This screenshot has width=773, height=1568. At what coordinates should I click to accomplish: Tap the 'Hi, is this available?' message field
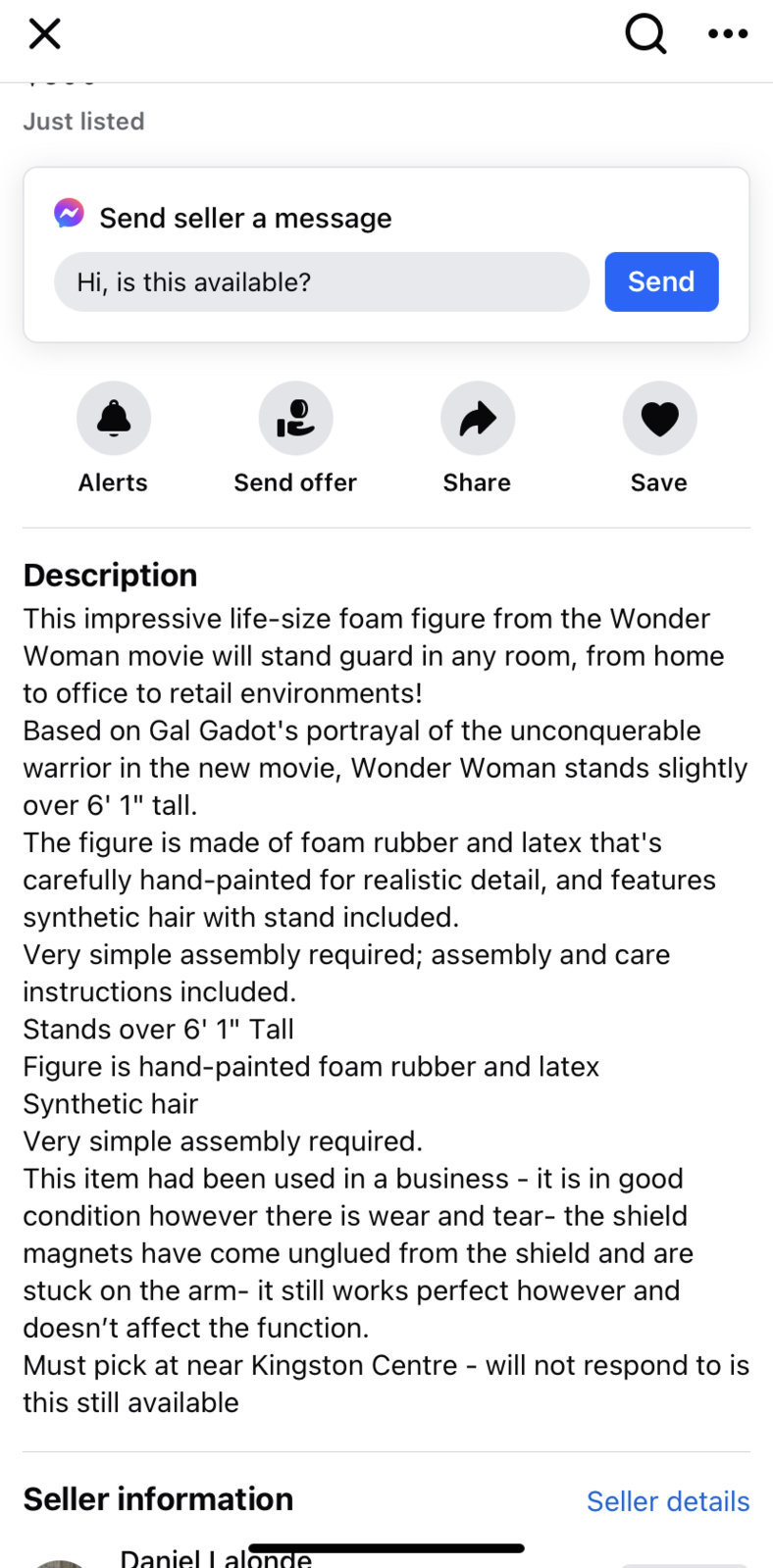(x=322, y=282)
